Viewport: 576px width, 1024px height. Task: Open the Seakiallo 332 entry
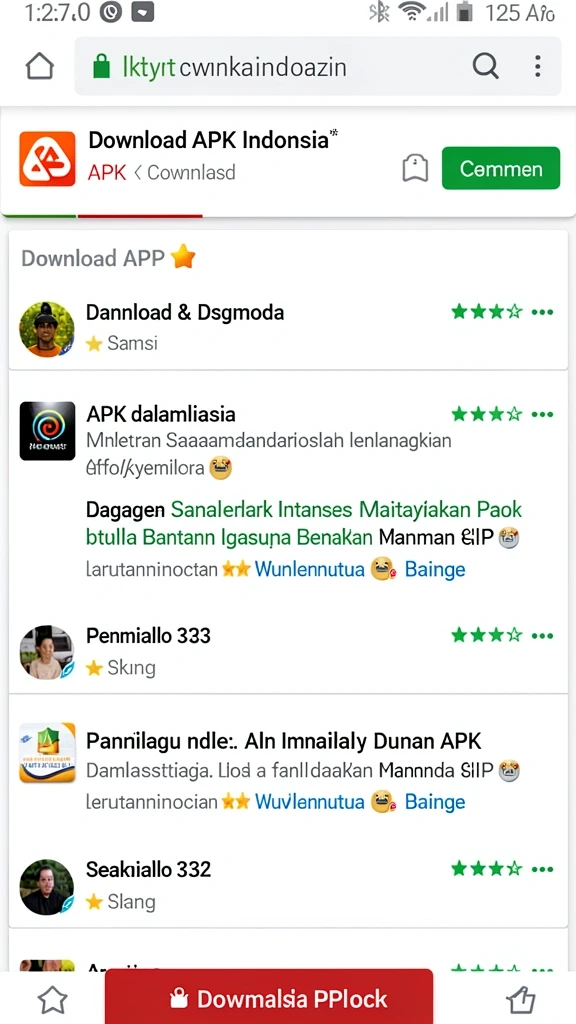click(x=288, y=886)
